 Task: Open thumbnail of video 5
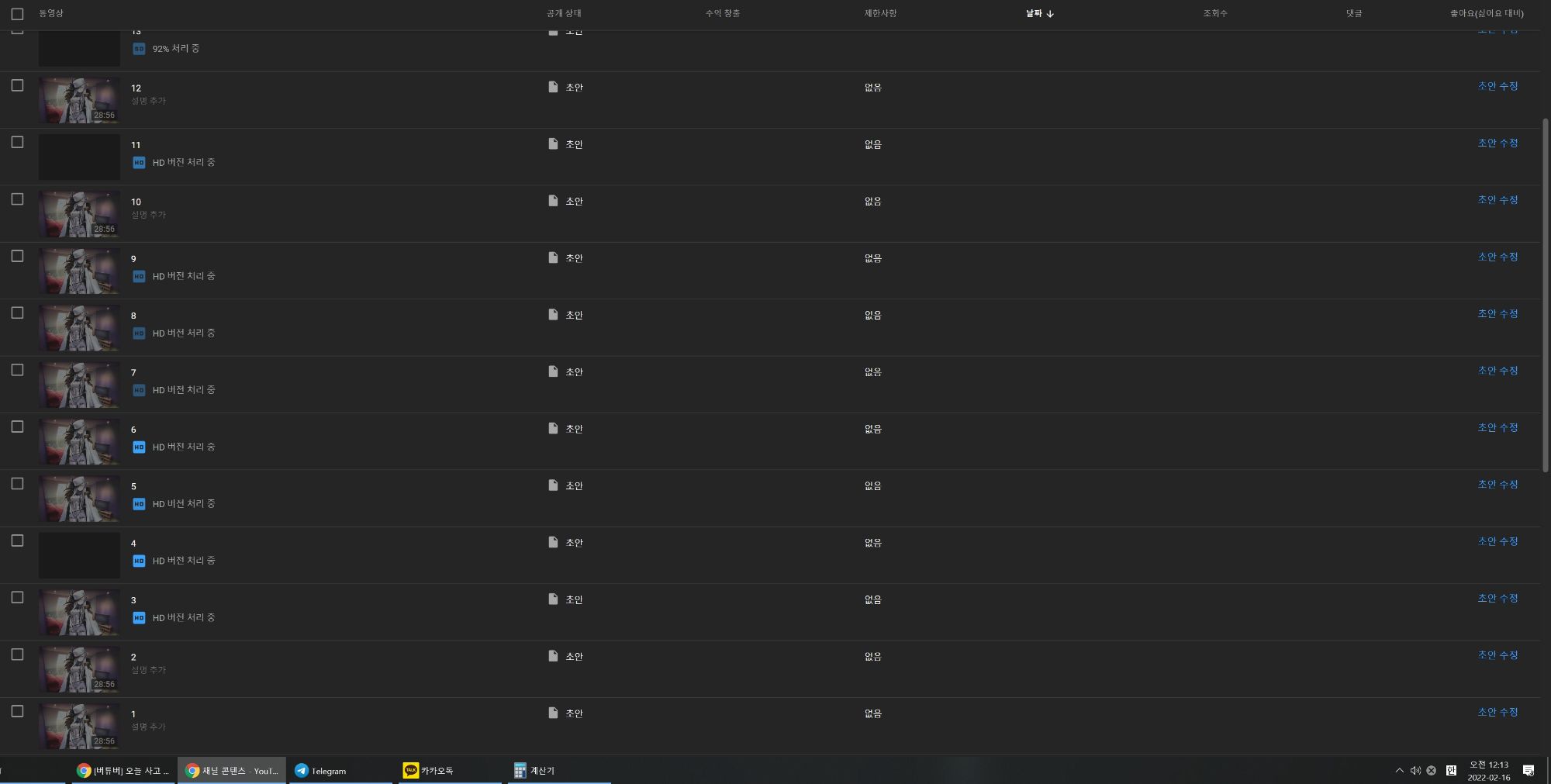tap(79, 499)
